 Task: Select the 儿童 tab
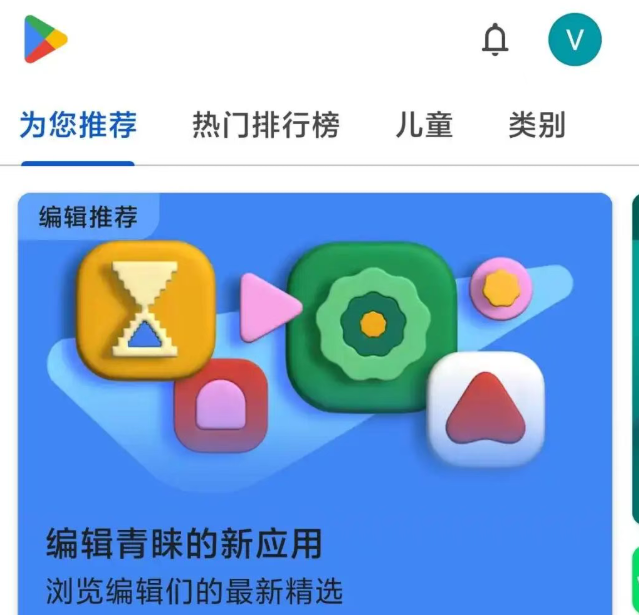[x=424, y=126]
